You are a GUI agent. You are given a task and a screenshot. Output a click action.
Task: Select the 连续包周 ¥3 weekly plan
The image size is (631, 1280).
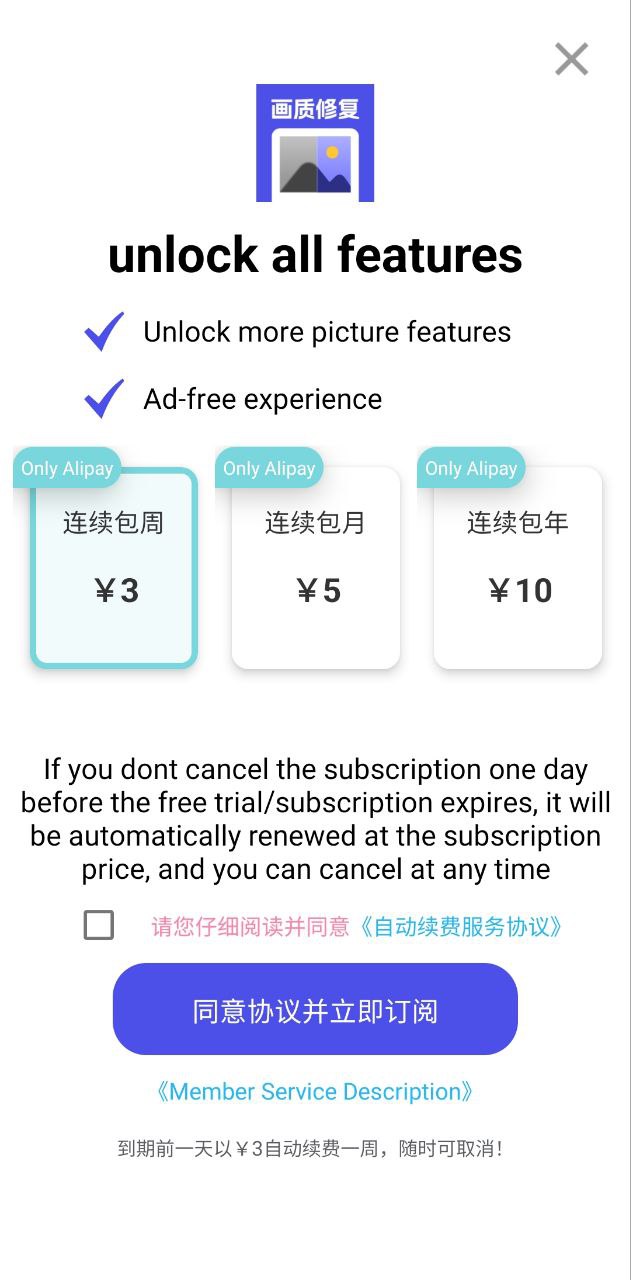pos(114,566)
